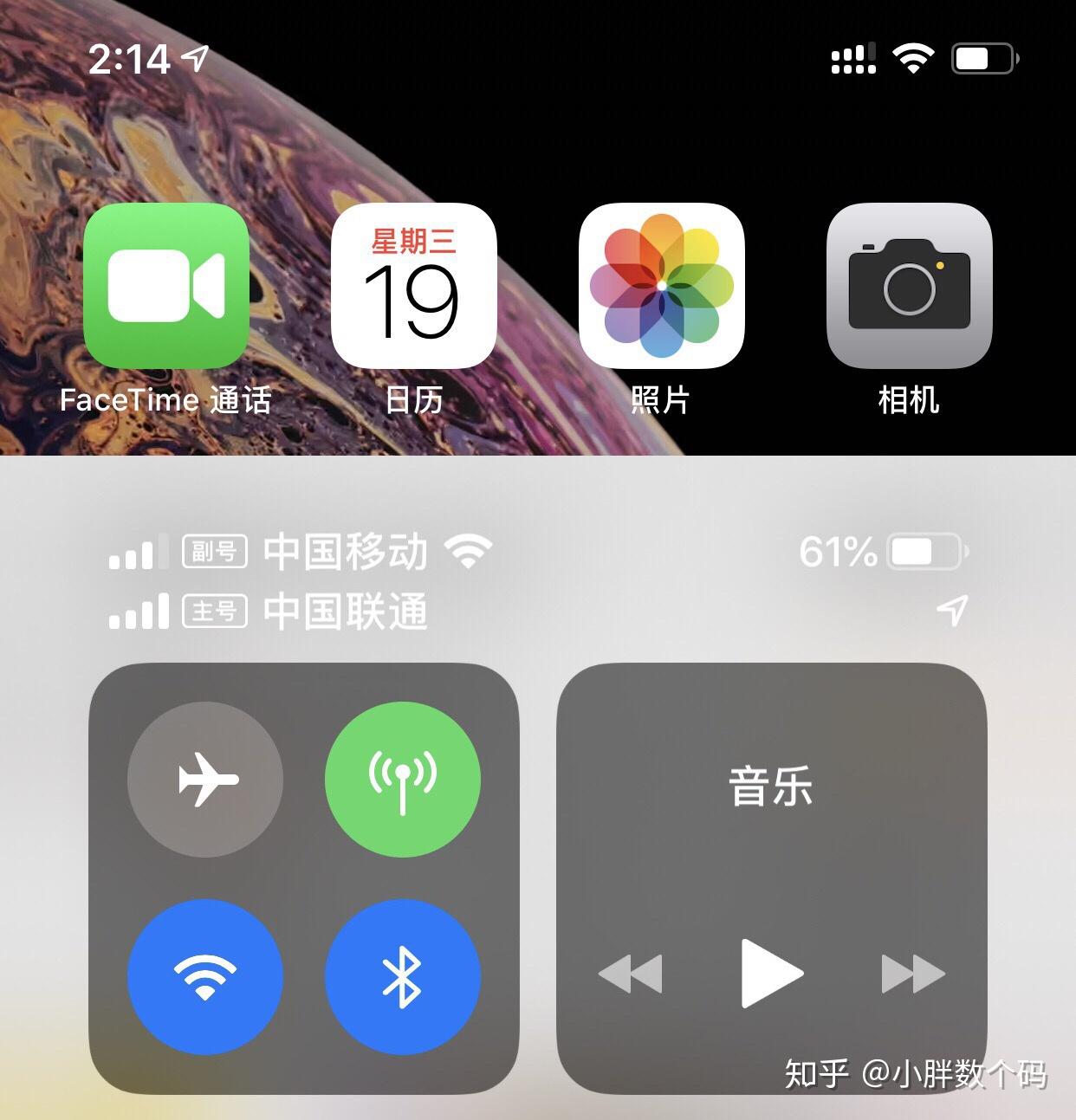Open the FaceTime app
This screenshot has width=1076, height=1120.
pyautogui.click(x=166, y=286)
